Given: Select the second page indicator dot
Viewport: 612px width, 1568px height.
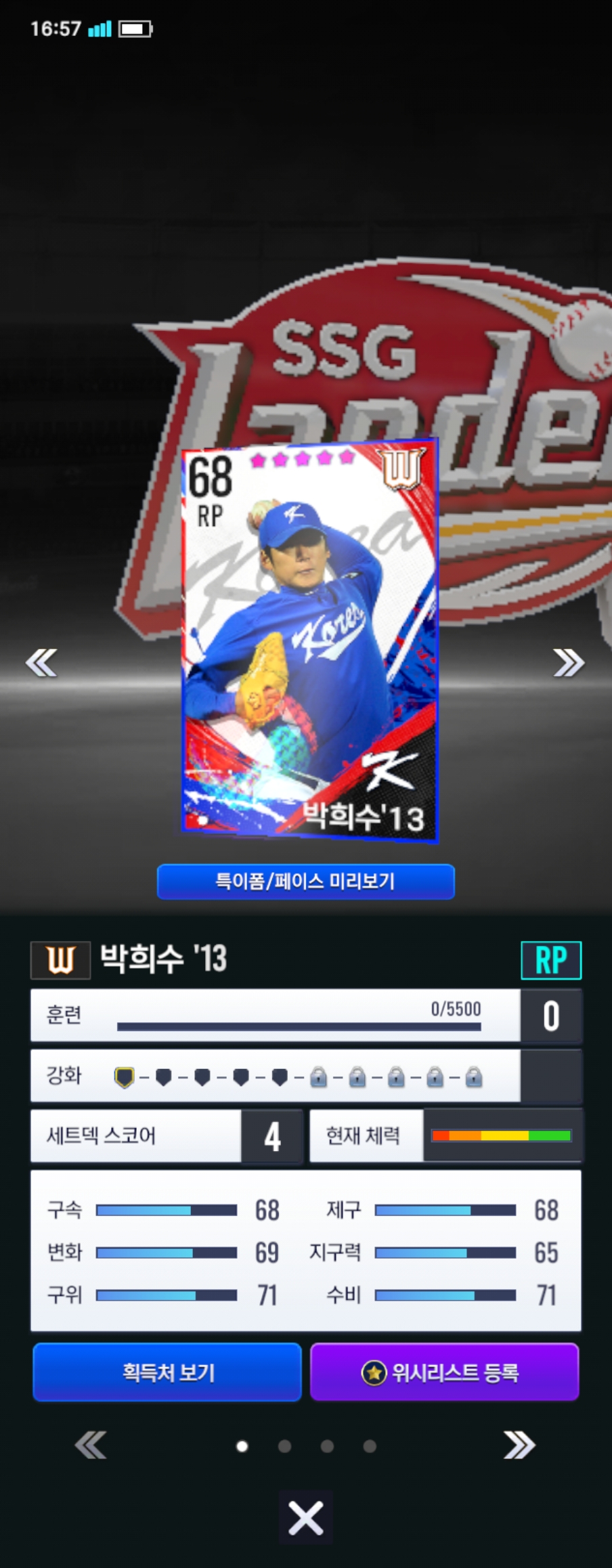Looking at the screenshot, I should 284,1446.
